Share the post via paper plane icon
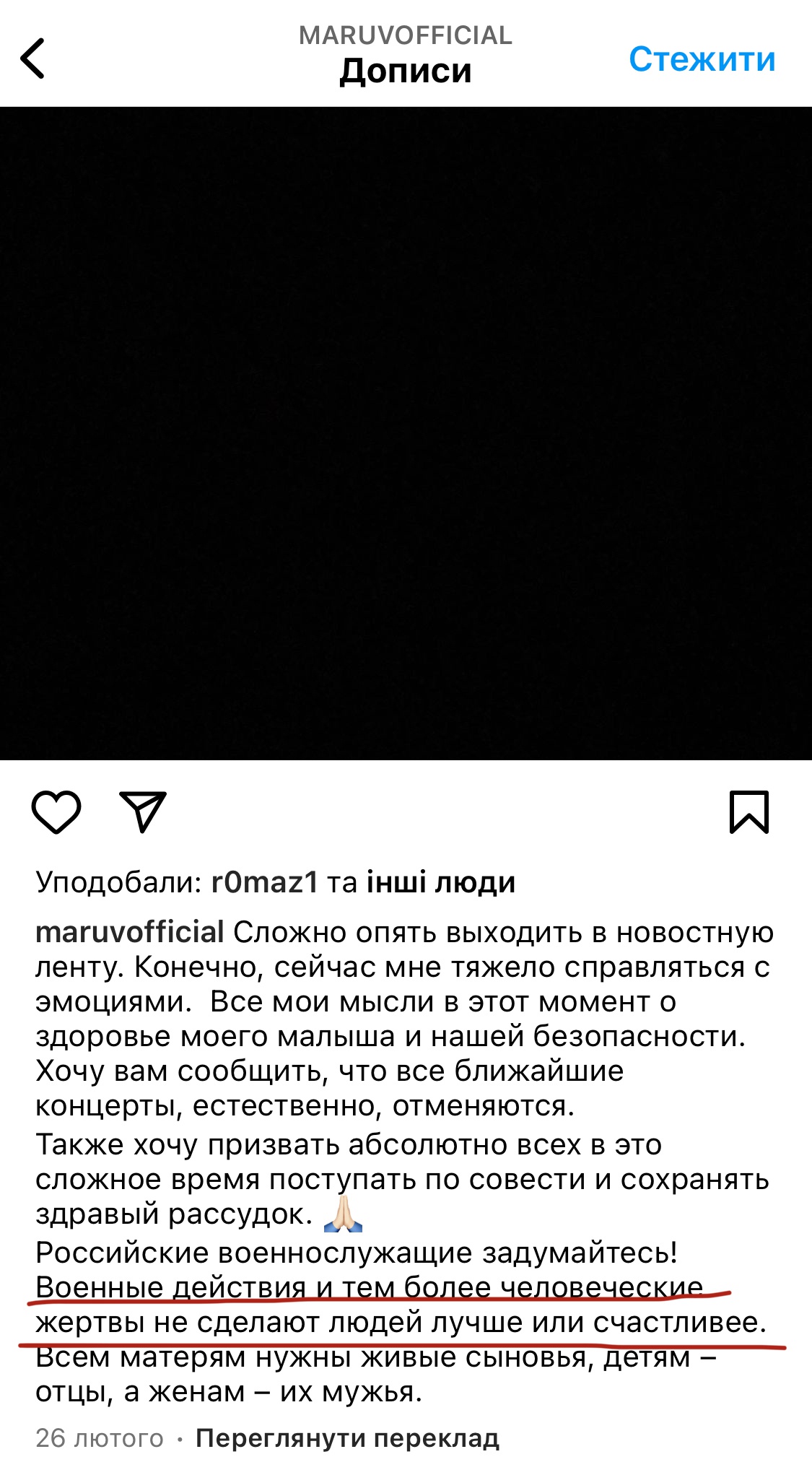Image resolution: width=812 pixels, height=1475 pixels. [143, 812]
